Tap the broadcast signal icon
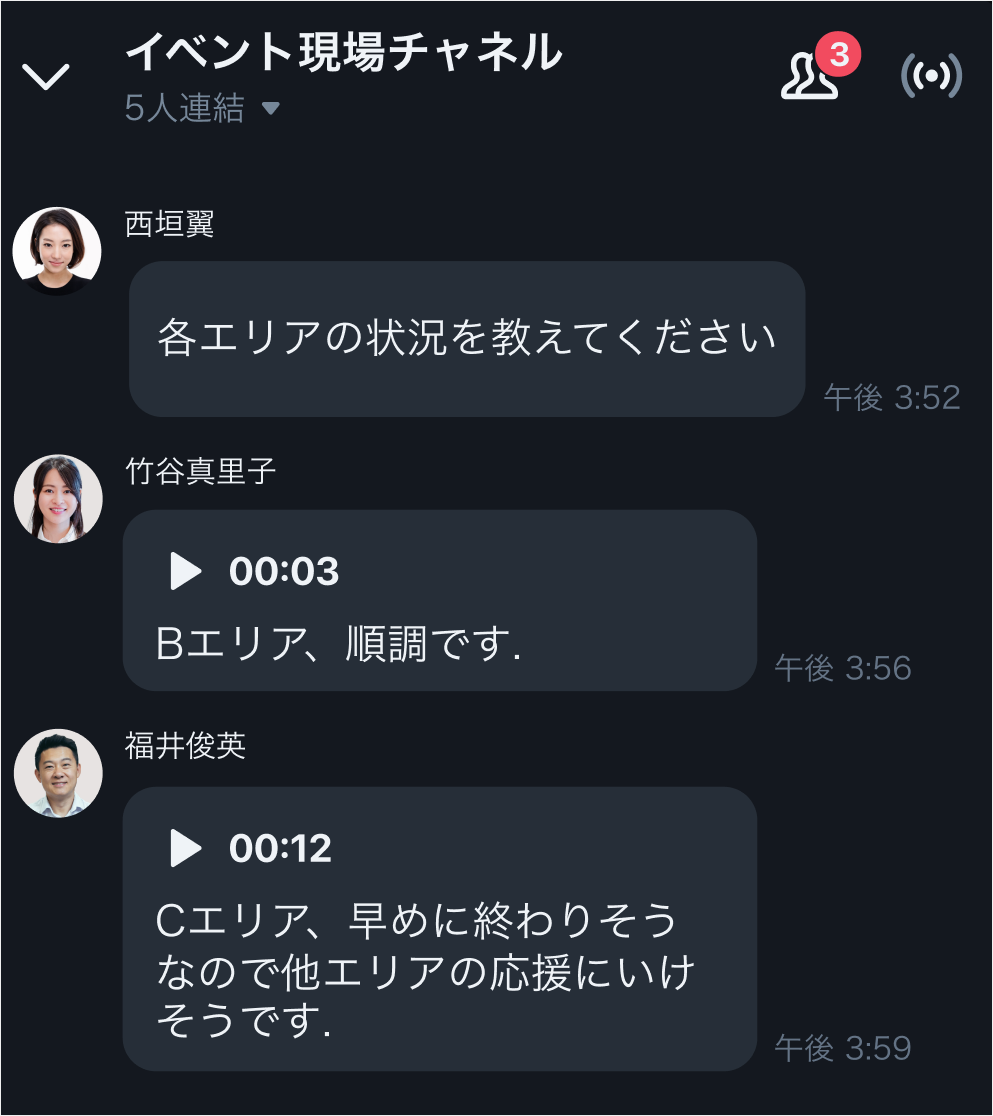The width and height of the screenshot is (993, 1116). point(931,76)
